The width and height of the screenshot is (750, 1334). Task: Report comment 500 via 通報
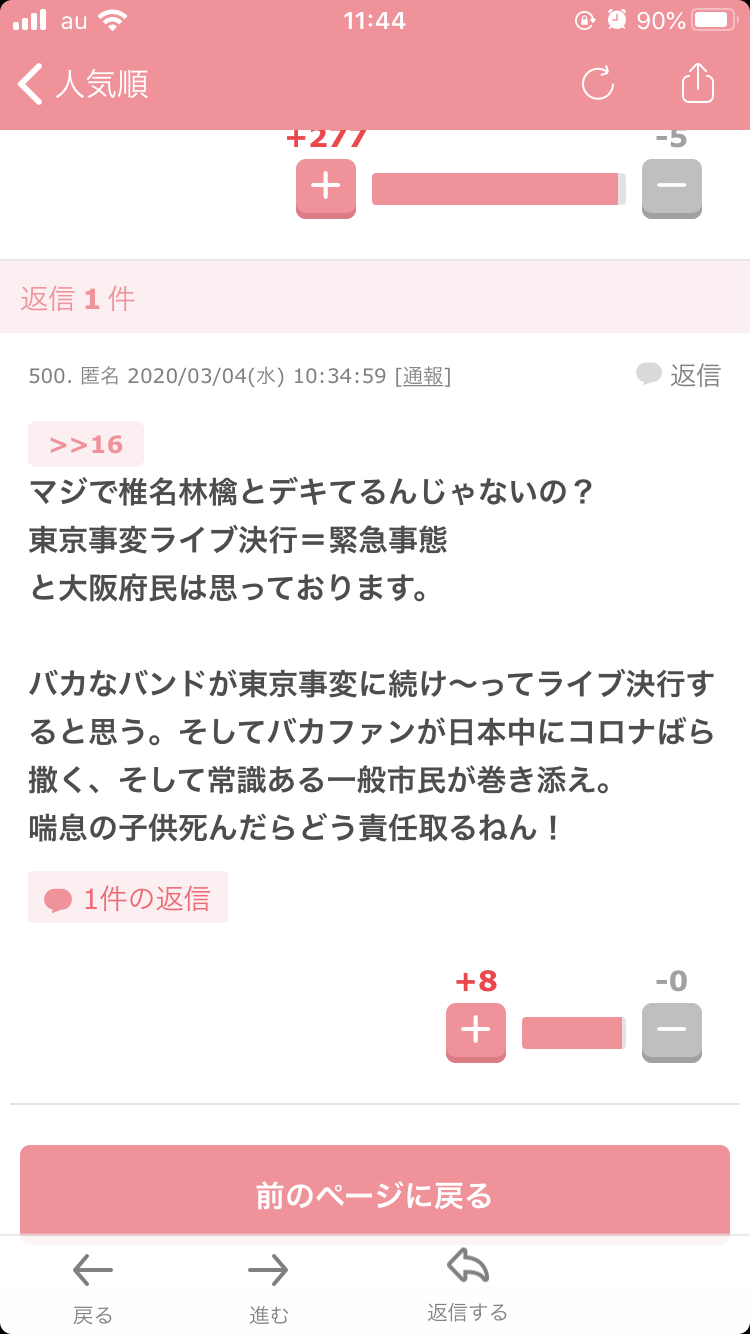coord(426,376)
